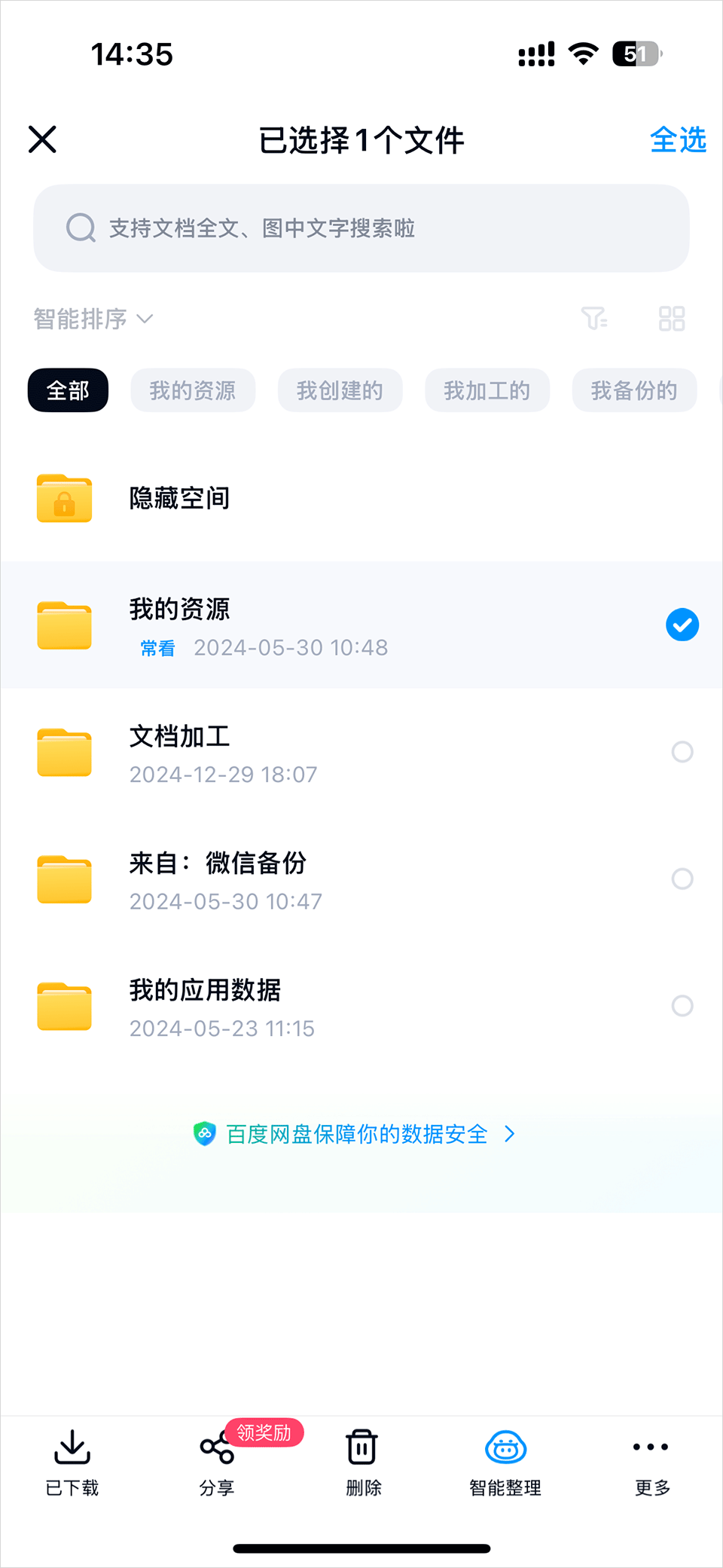Open the document search box
Screen dimensions: 723x1568
(361, 228)
